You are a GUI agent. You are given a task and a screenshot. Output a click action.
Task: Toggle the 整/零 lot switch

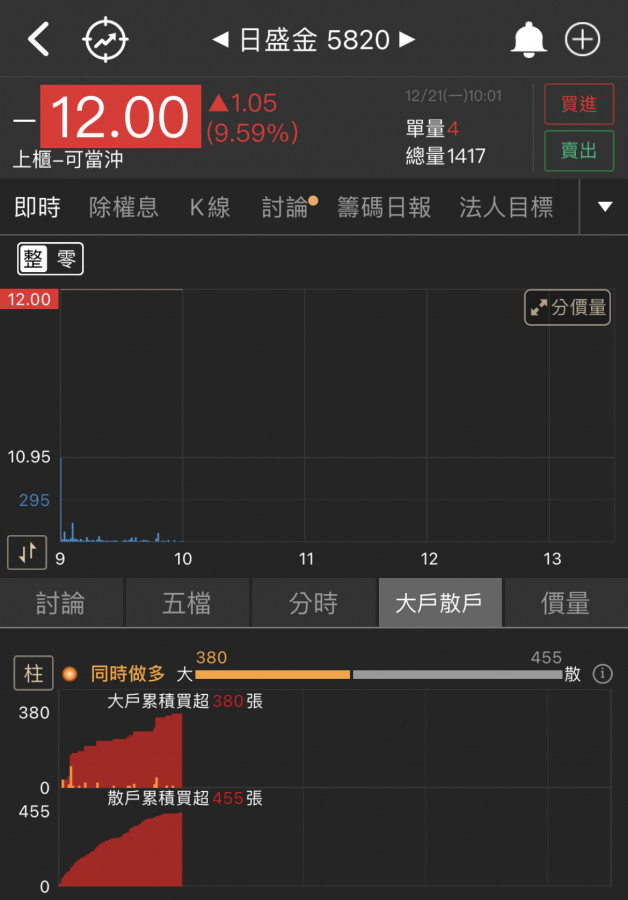point(51,259)
